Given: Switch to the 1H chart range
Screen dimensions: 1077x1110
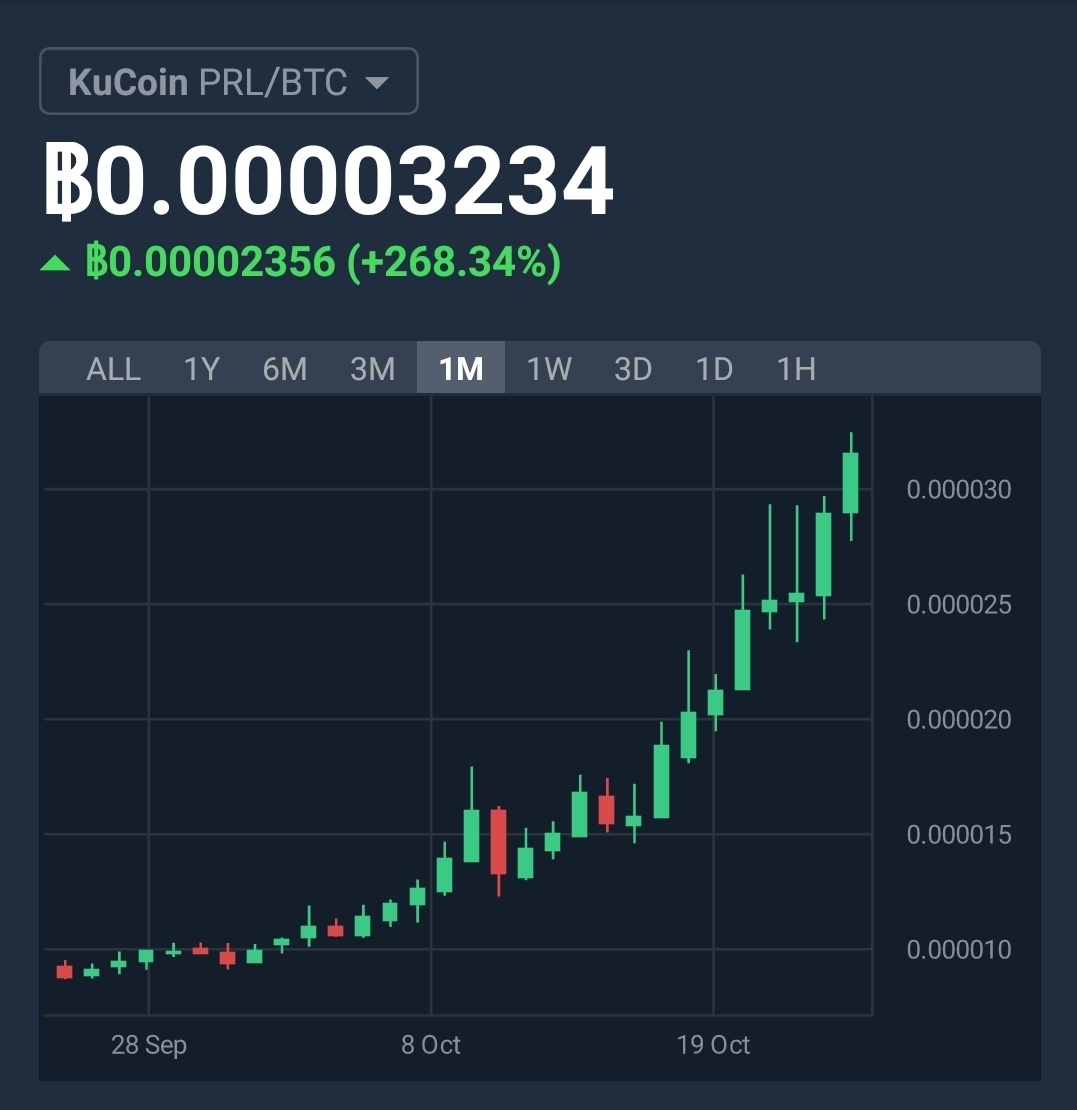Looking at the screenshot, I should coord(796,369).
